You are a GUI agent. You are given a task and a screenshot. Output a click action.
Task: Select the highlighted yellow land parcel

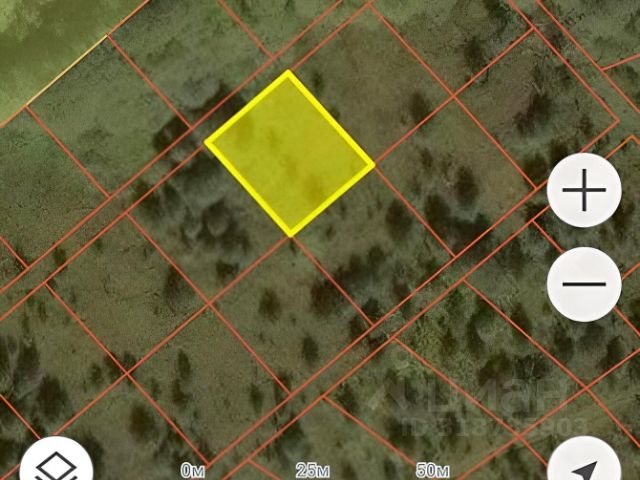point(289,153)
